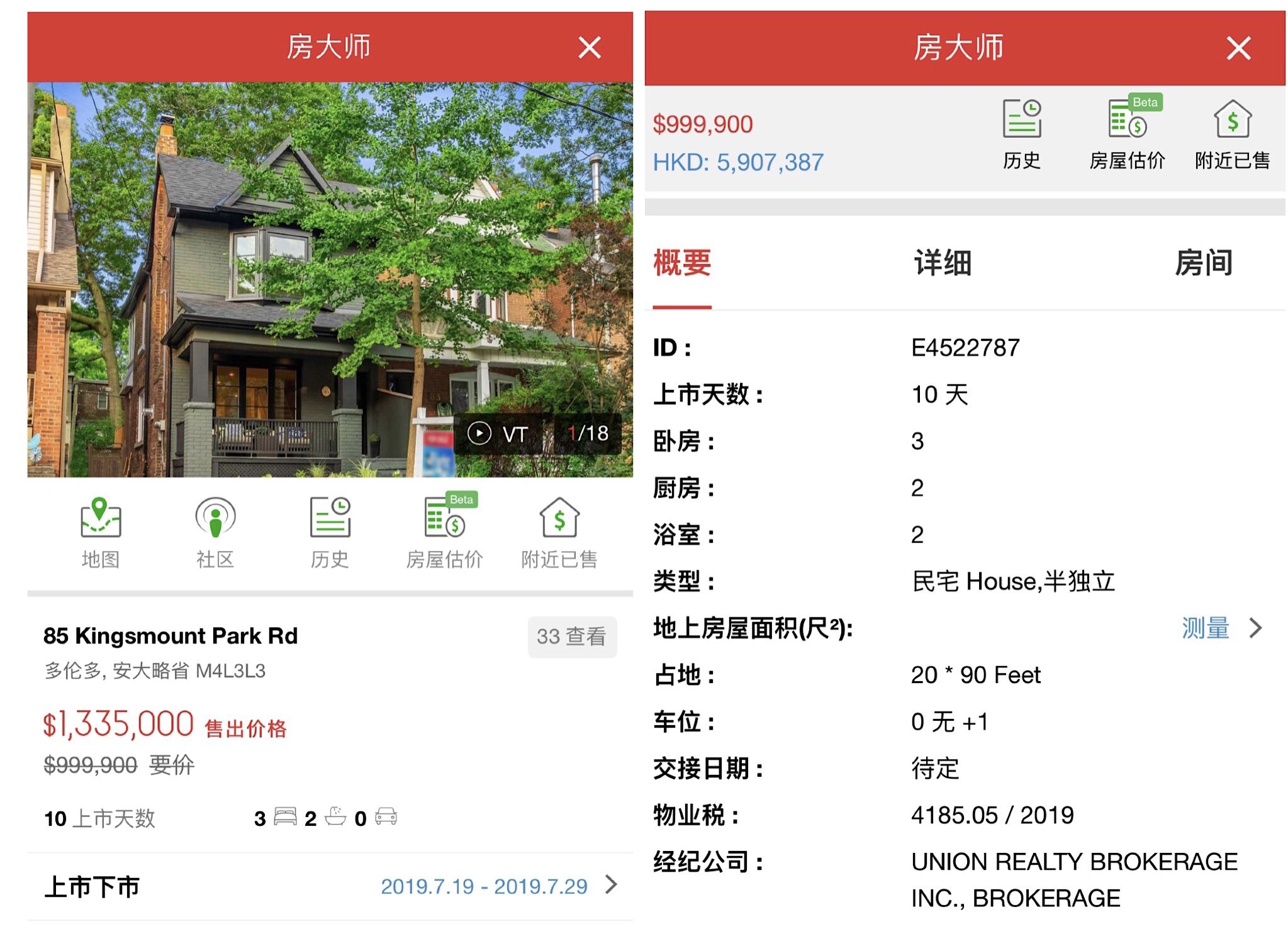Screen dimensions: 1288x934
Task: Open 上市下市 listing dates row
Action: coord(330,886)
